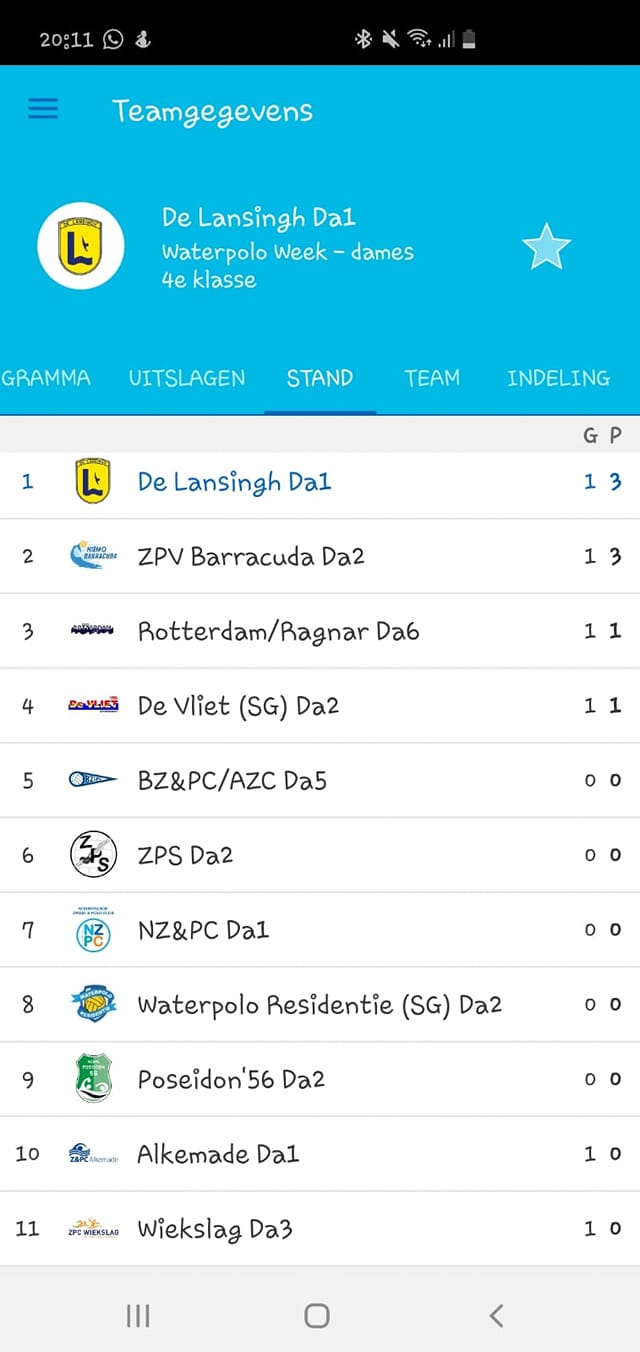Open the Indeling tab
The image size is (640, 1352).
(558, 378)
